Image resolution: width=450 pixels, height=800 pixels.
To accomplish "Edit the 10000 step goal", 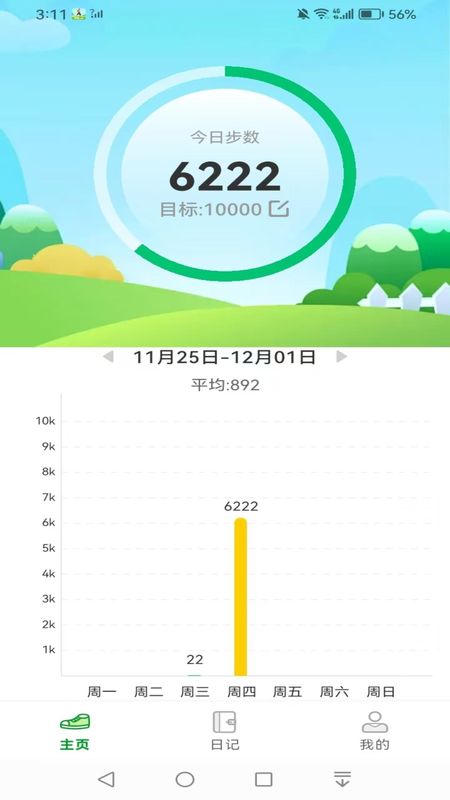I will pos(279,209).
